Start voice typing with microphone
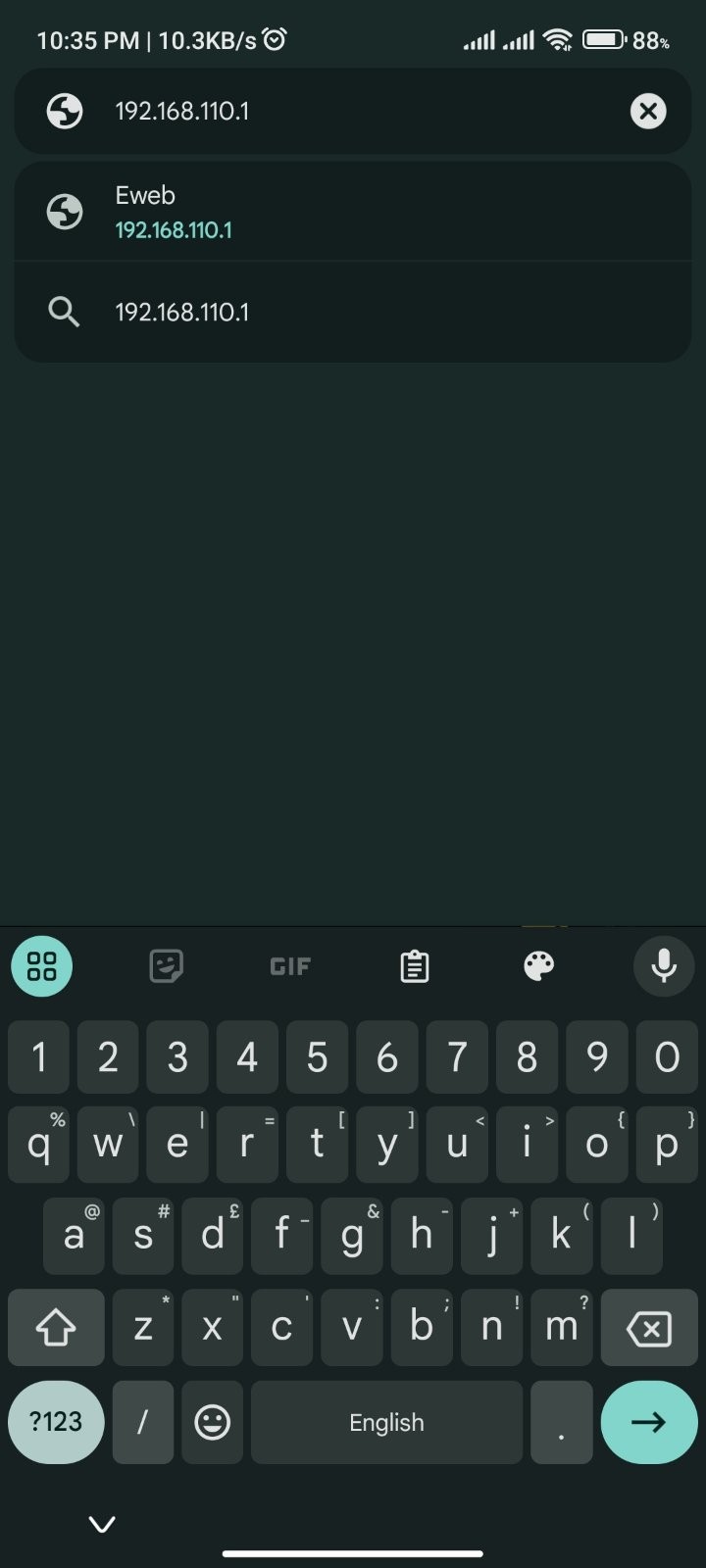The image size is (706, 1568). point(664,966)
